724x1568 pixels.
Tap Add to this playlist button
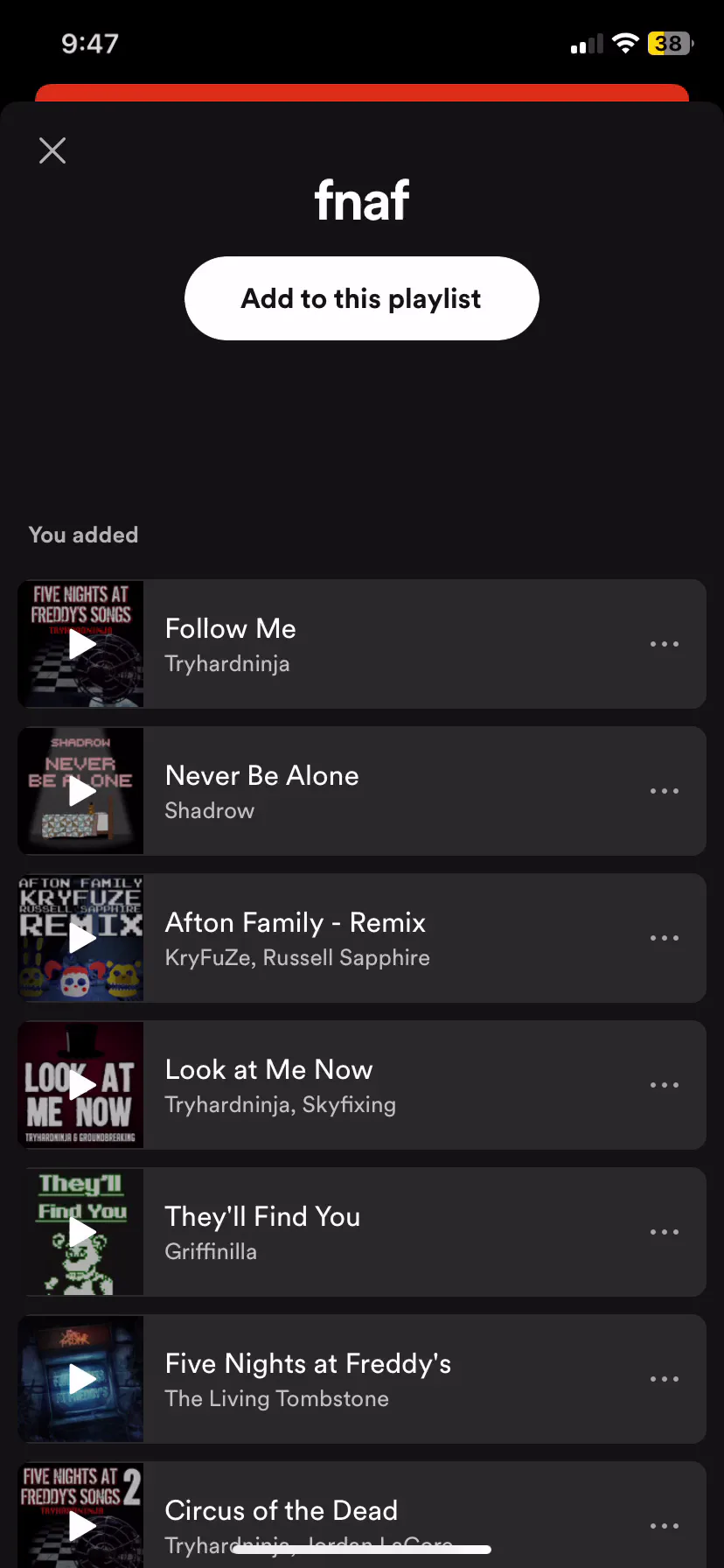[x=361, y=298]
